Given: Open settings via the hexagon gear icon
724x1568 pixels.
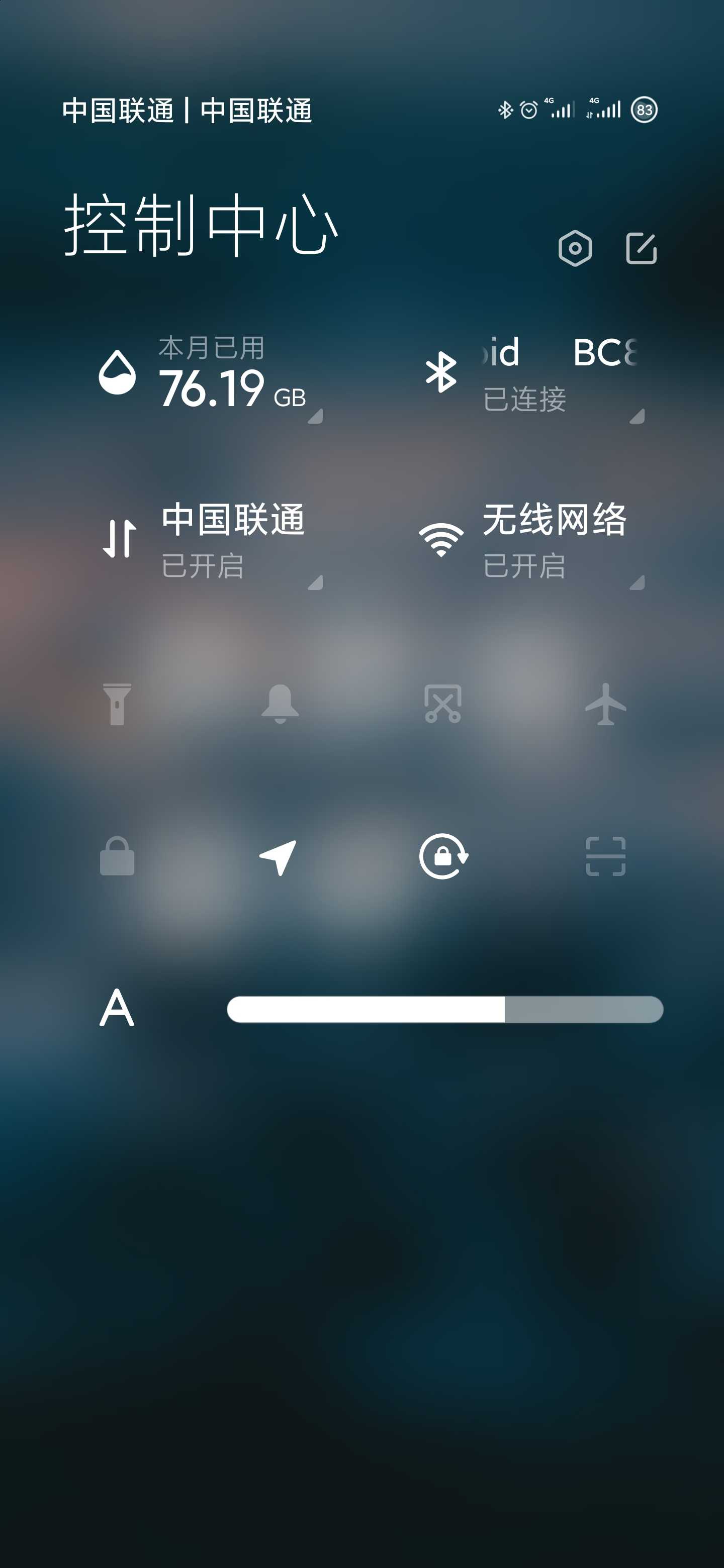Looking at the screenshot, I should pyautogui.click(x=575, y=248).
